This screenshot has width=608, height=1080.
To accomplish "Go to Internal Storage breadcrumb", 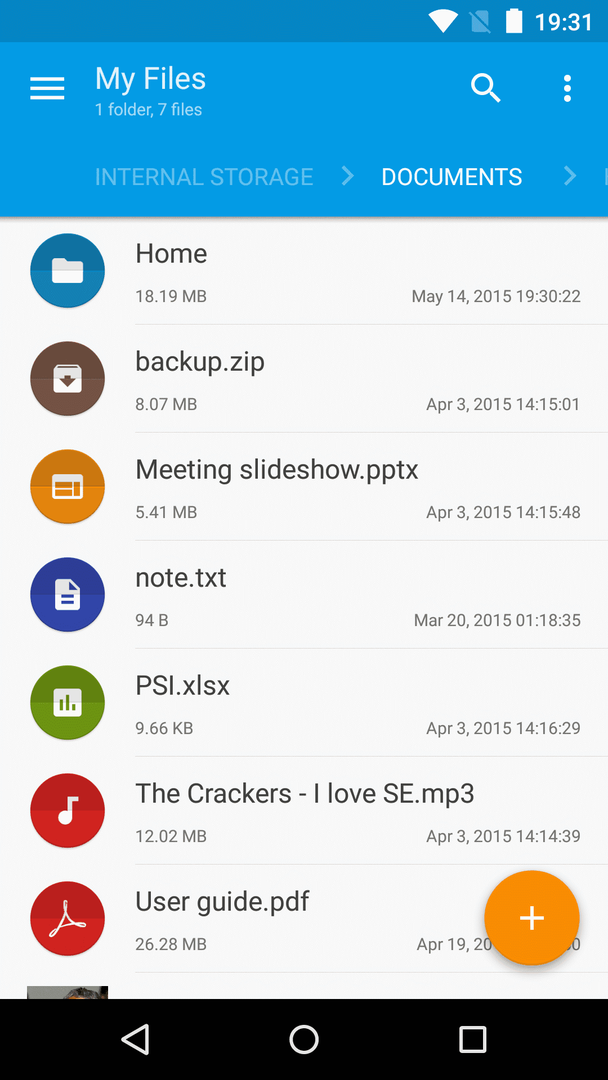I will click(x=204, y=177).
